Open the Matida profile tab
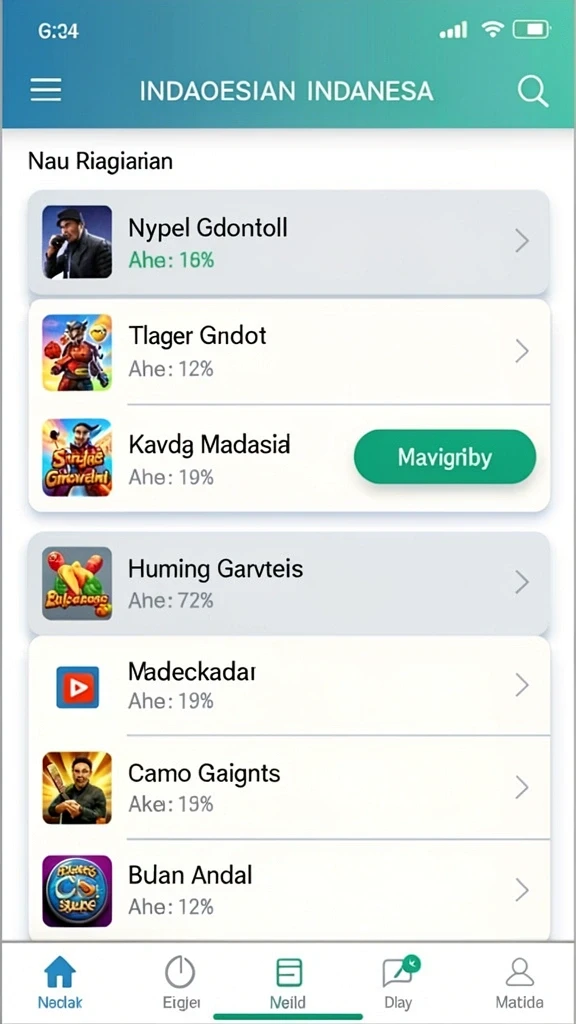The width and height of the screenshot is (576, 1024). (519, 983)
